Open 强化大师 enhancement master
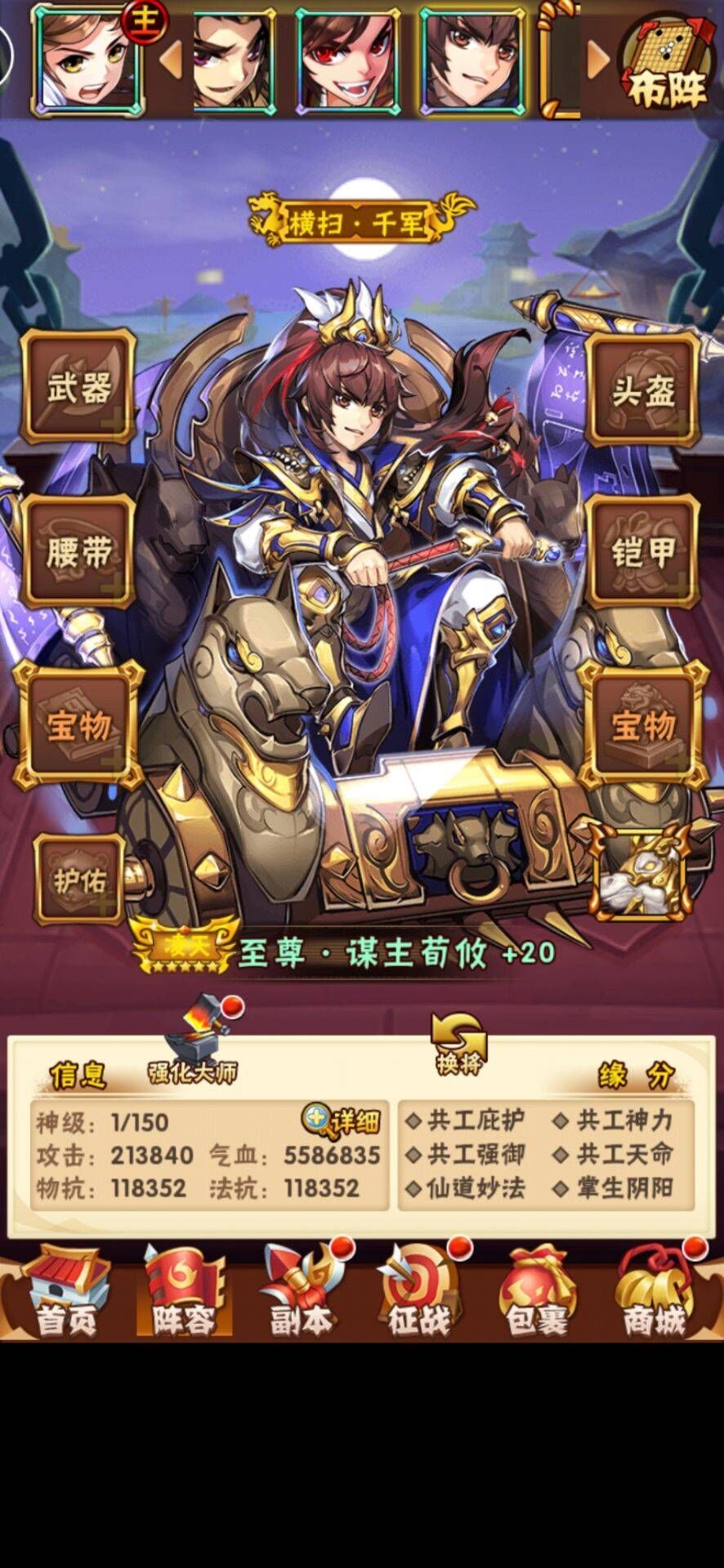The image size is (724, 1568). tap(193, 1044)
